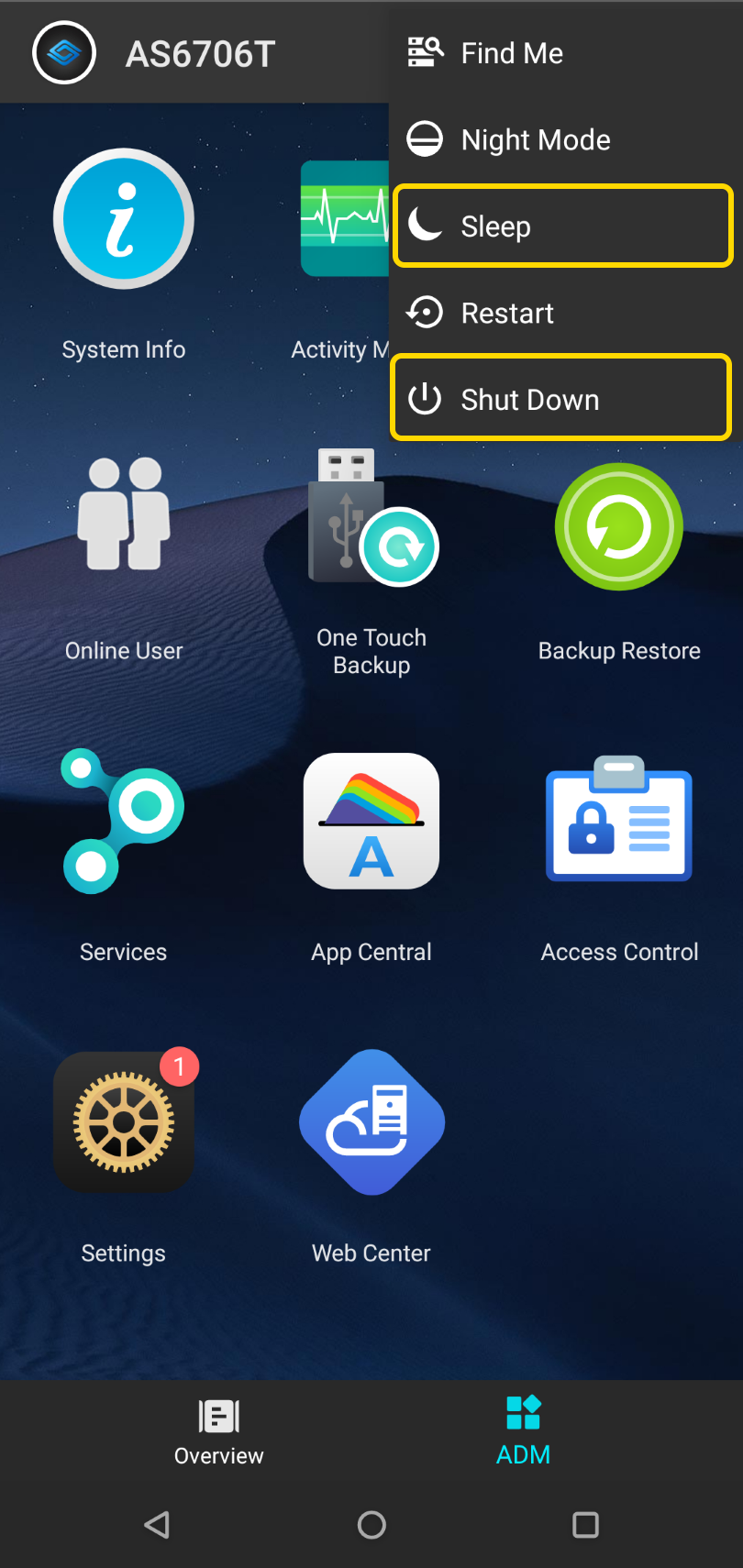Put the NAS to Sleep
743x1568 pixels.
(562, 226)
